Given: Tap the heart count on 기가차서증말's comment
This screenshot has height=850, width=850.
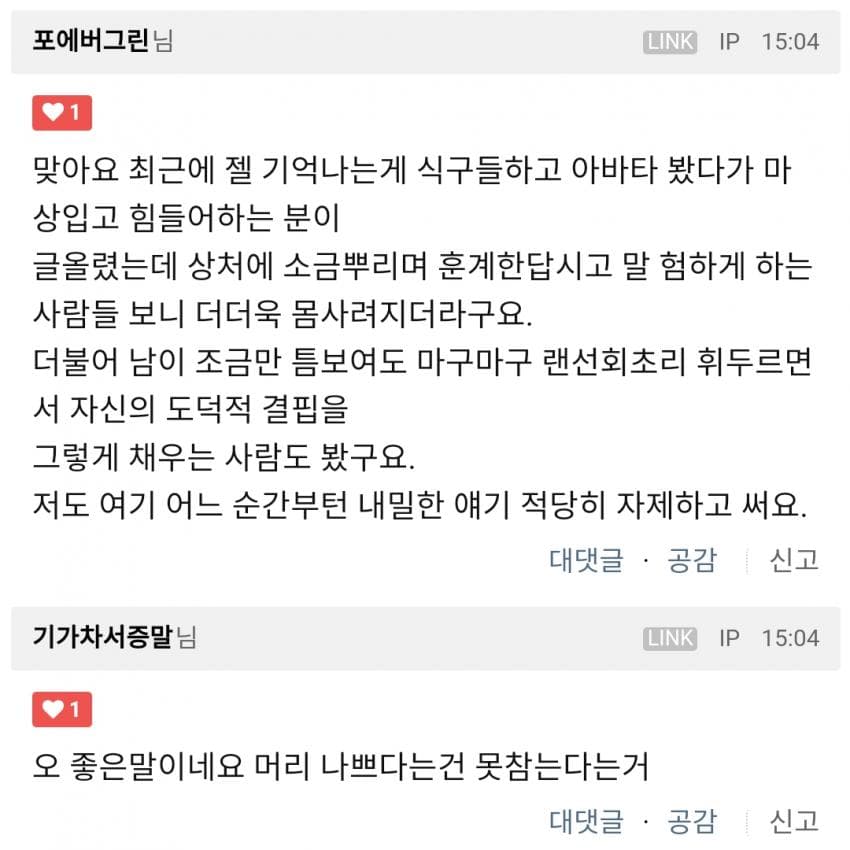Looking at the screenshot, I should point(62,709).
